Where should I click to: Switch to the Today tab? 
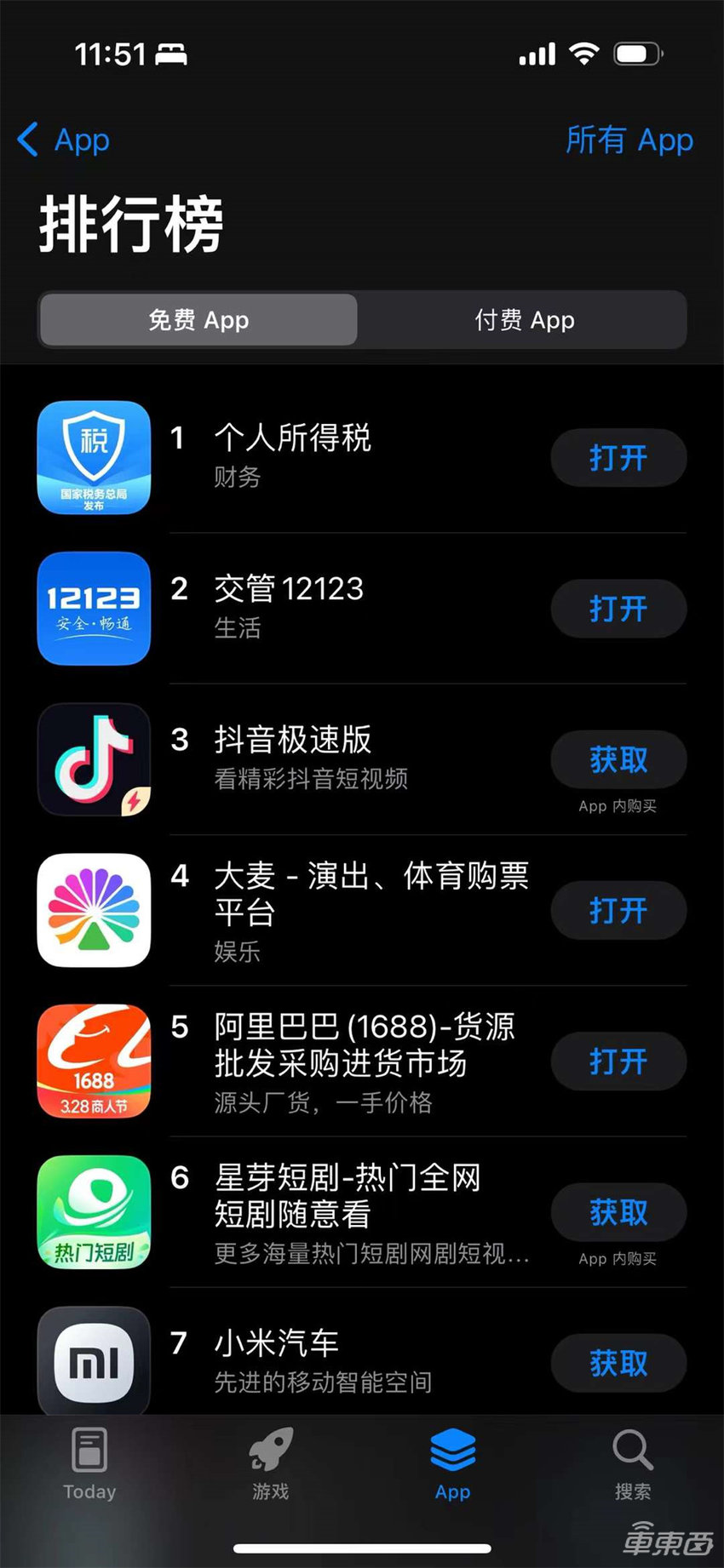pyautogui.click(x=89, y=1465)
